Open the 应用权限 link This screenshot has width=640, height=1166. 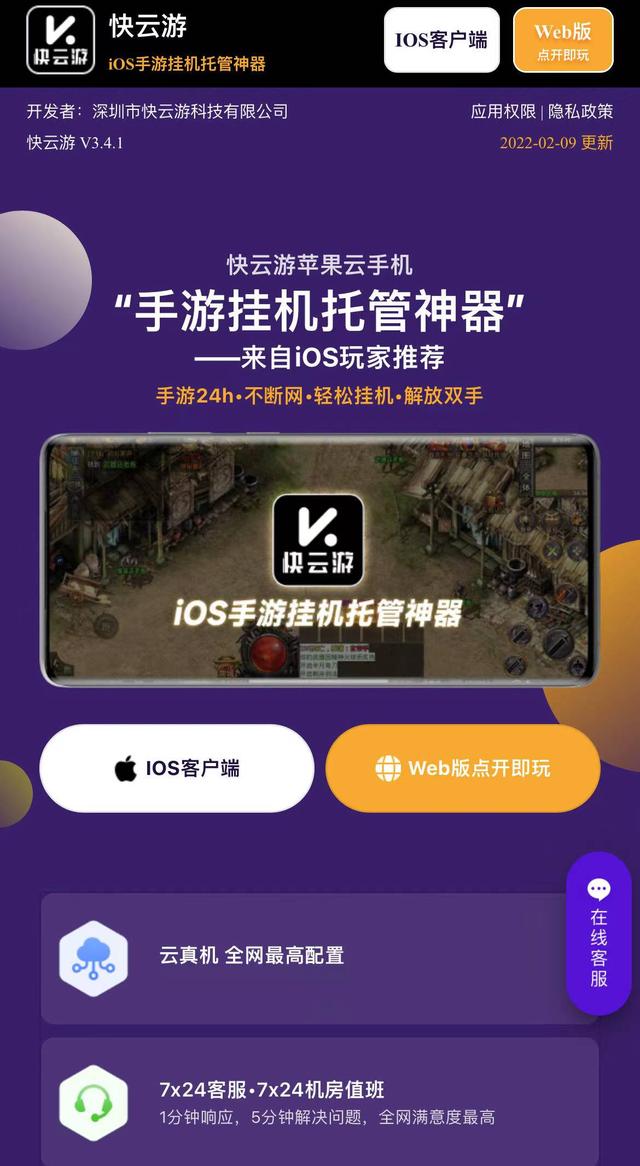[x=503, y=112]
